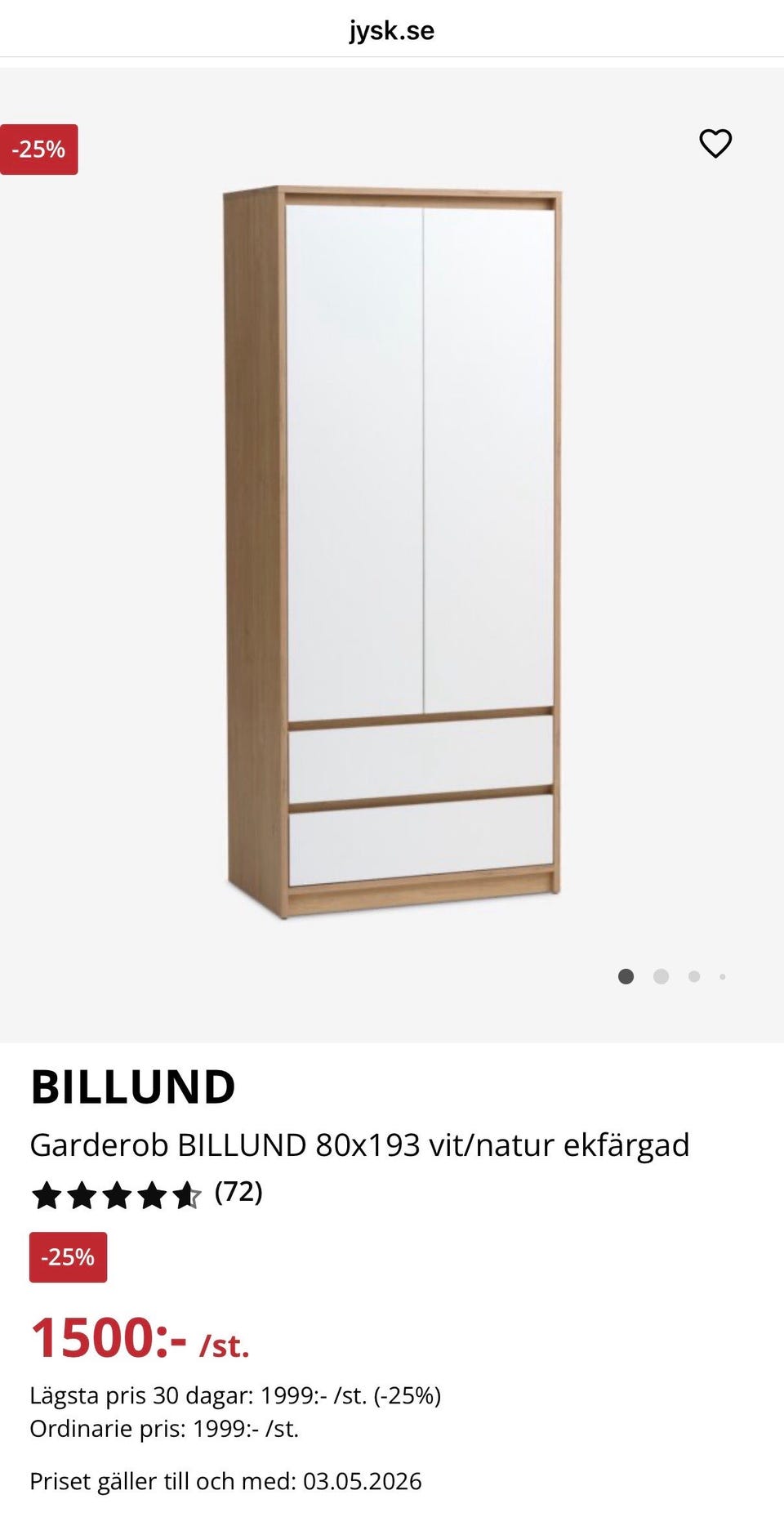This screenshot has height=1535, width=784.
Task: Tap the heart icon to favorite the wardrobe
Action: click(715, 144)
